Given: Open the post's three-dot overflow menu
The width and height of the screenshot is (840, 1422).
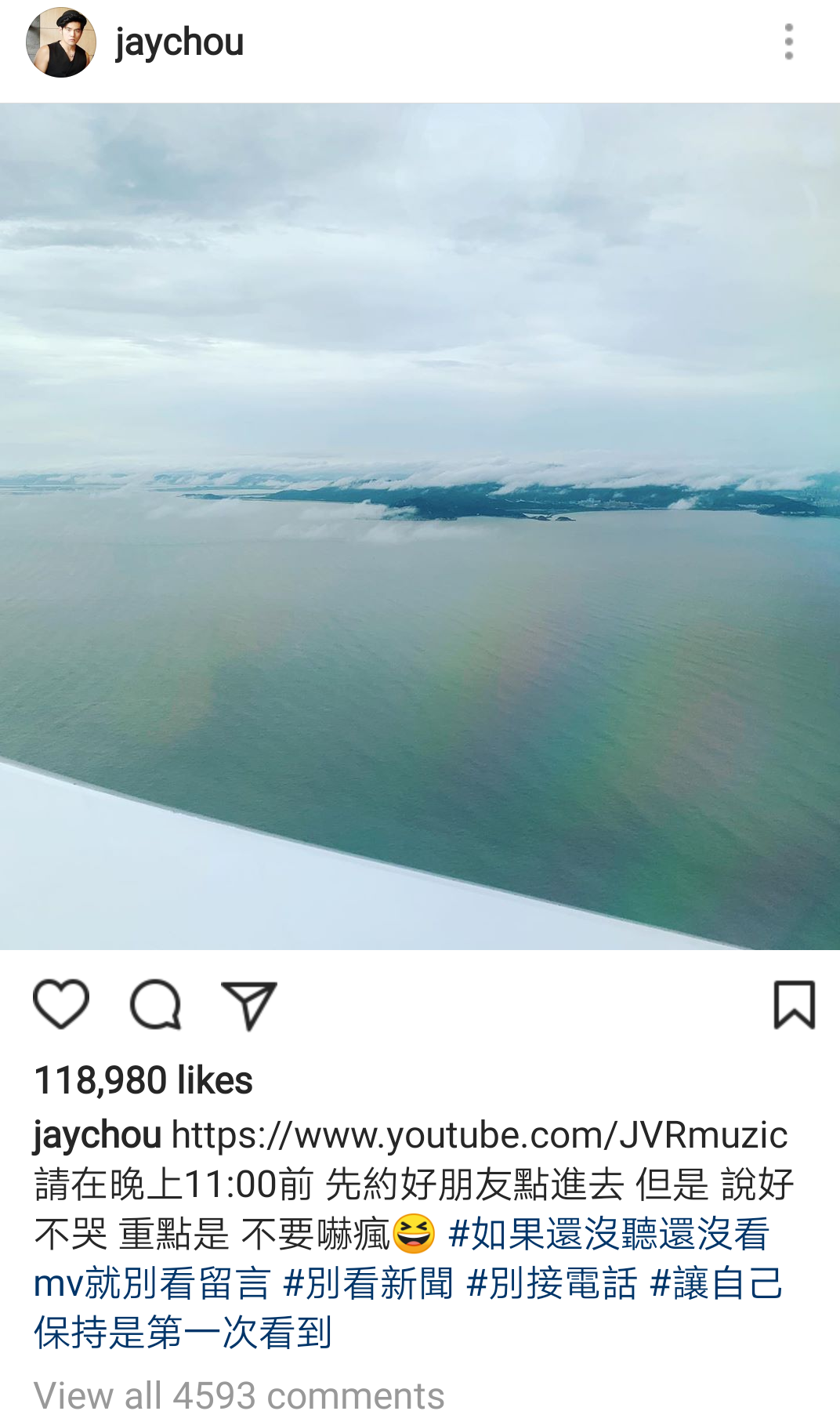Looking at the screenshot, I should coord(788,42).
